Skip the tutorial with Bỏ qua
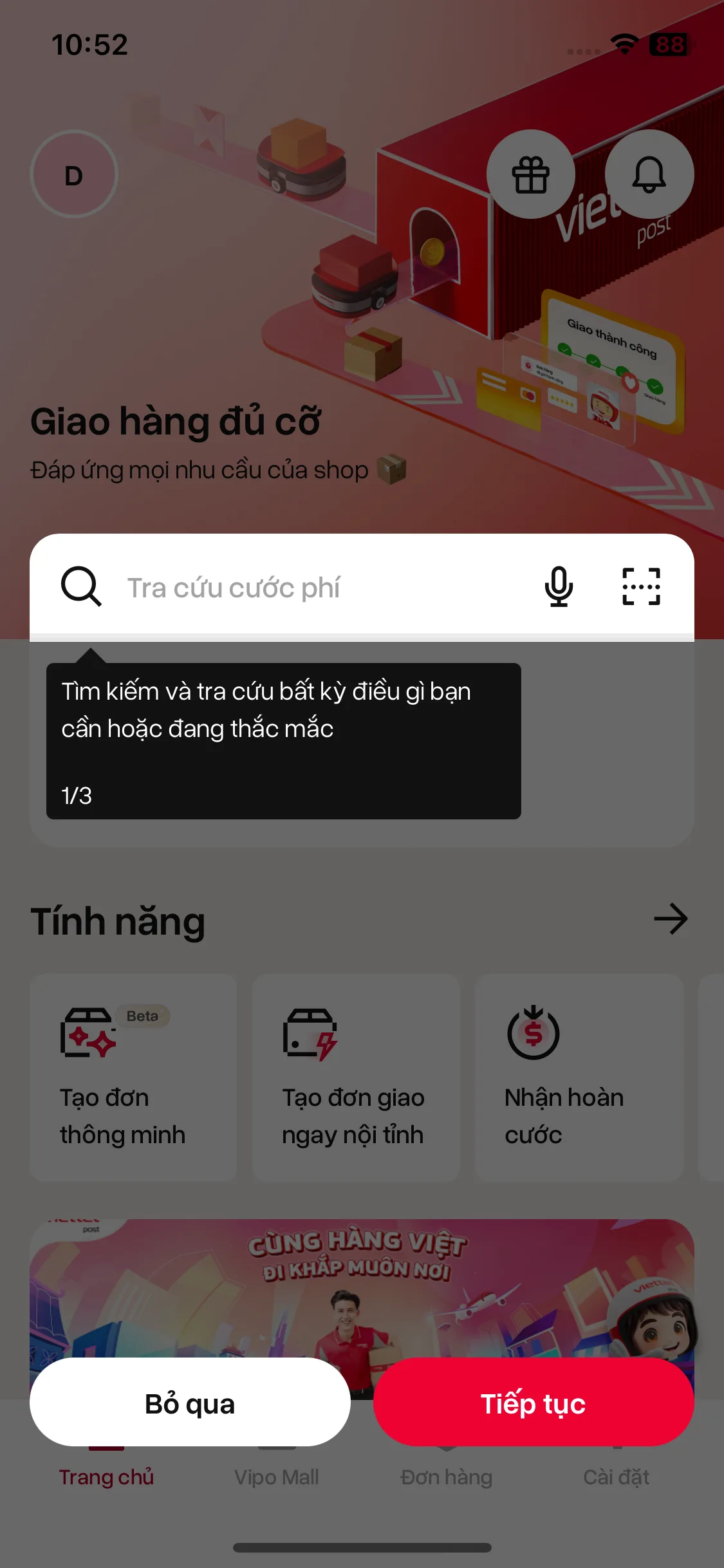724x1568 pixels. point(190,1403)
